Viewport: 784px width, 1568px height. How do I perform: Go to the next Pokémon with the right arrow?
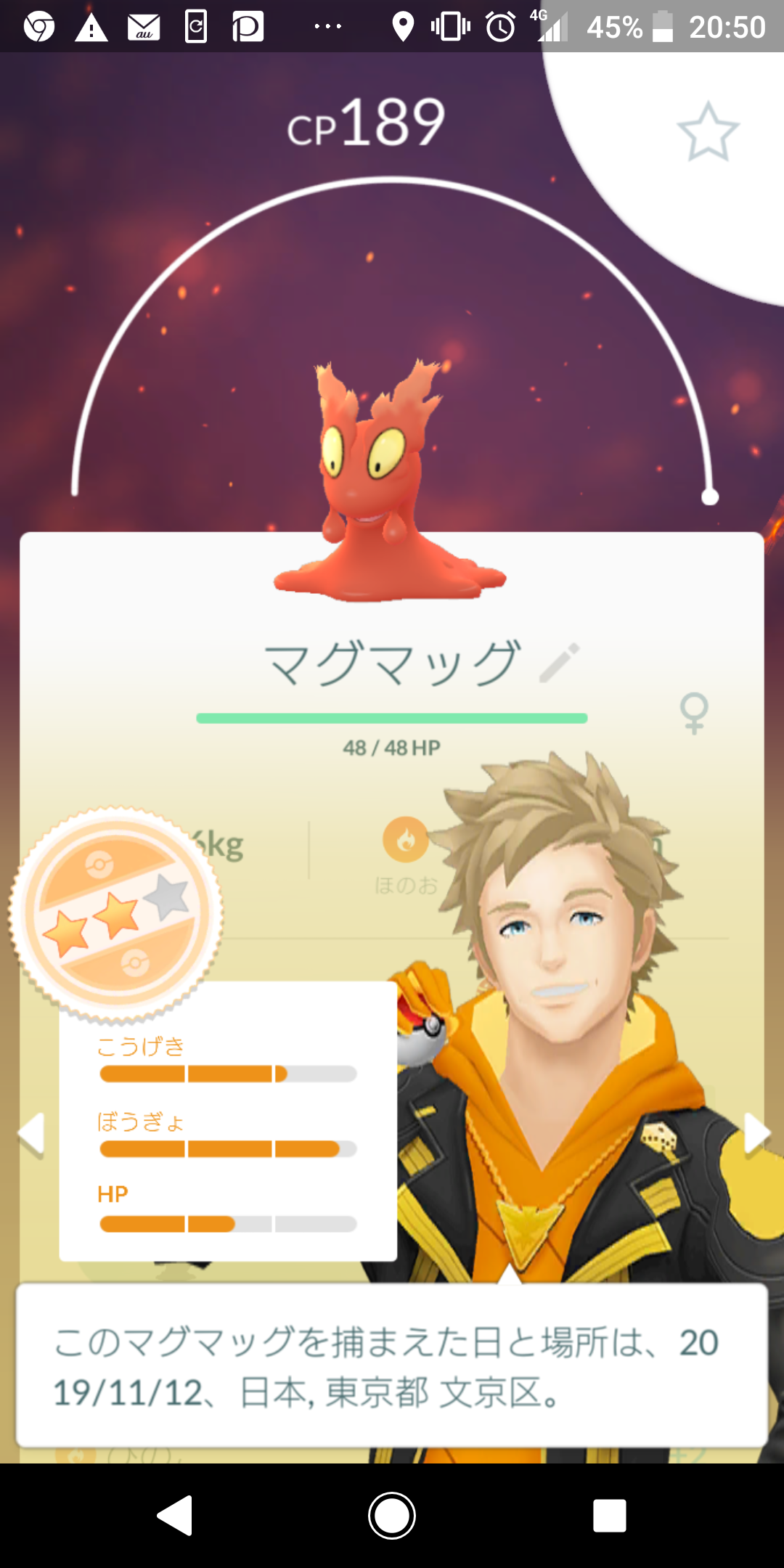756,1132
